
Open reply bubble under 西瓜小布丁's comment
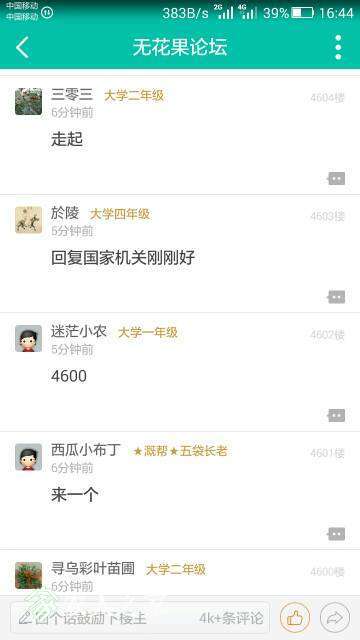point(337,534)
